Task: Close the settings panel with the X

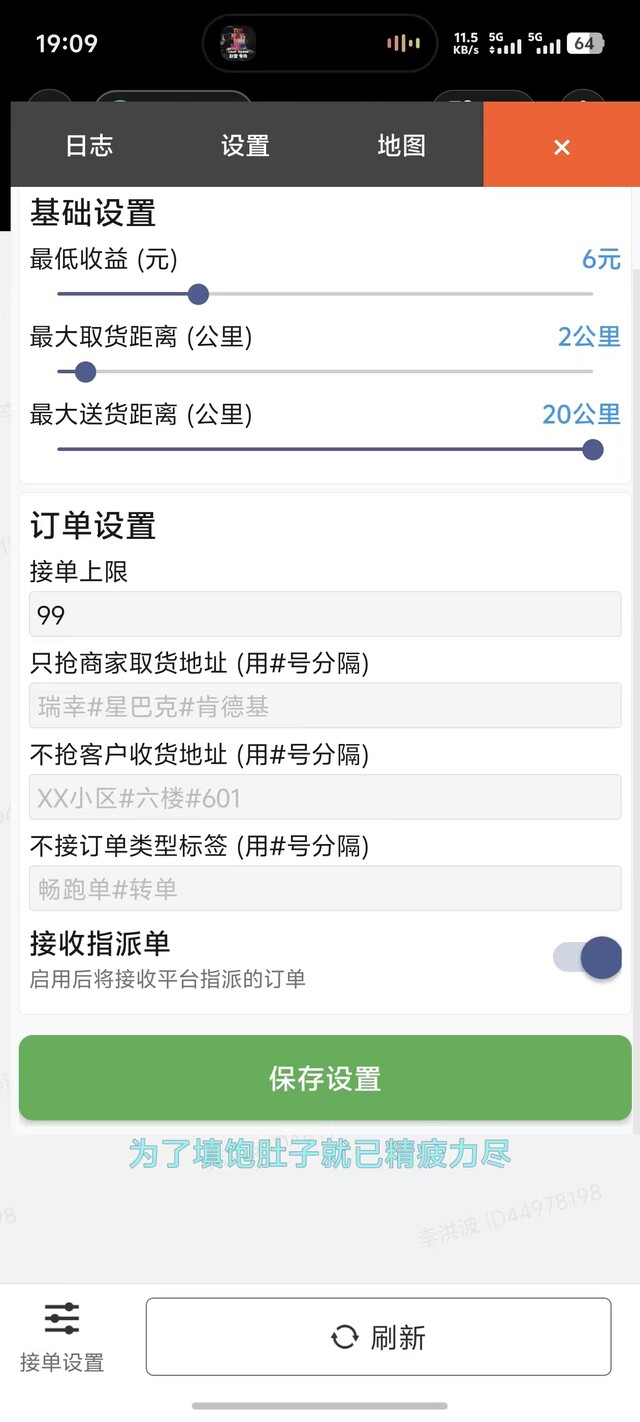Action: (561, 147)
